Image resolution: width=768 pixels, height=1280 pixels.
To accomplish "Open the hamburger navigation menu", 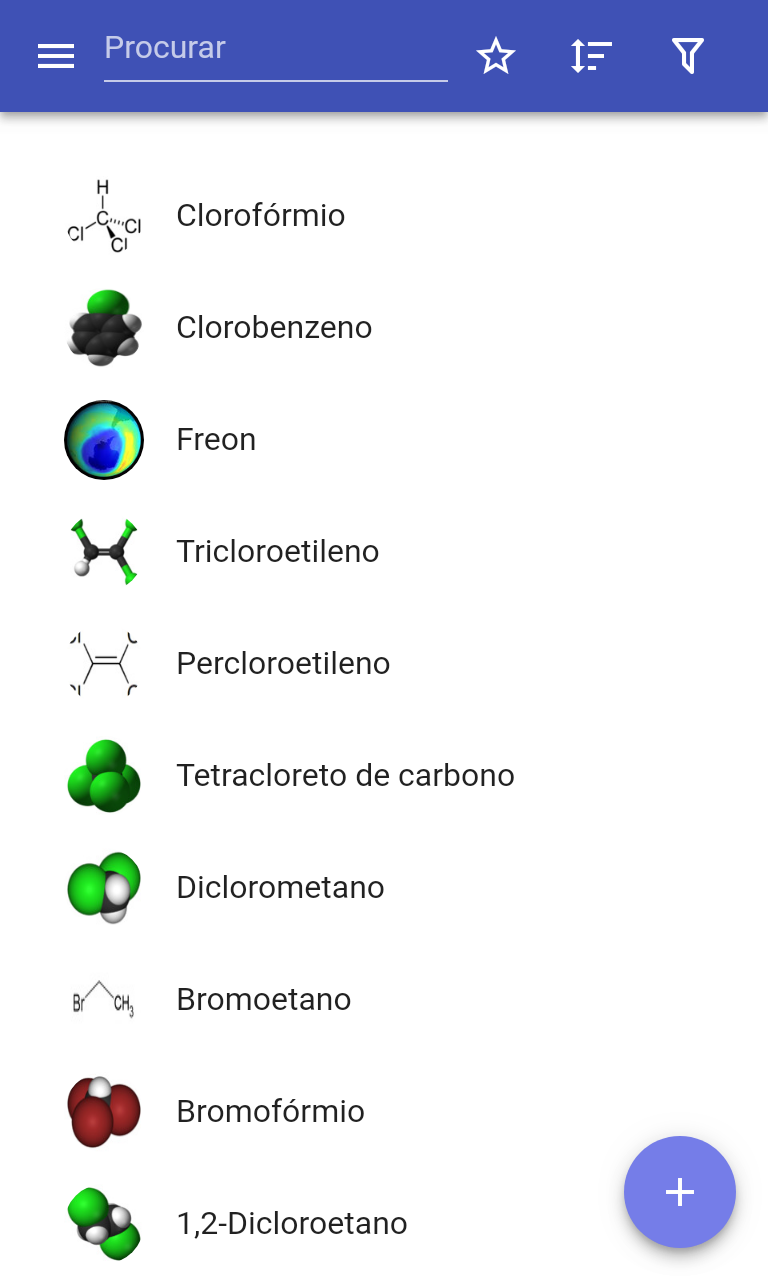I will pos(56,56).
